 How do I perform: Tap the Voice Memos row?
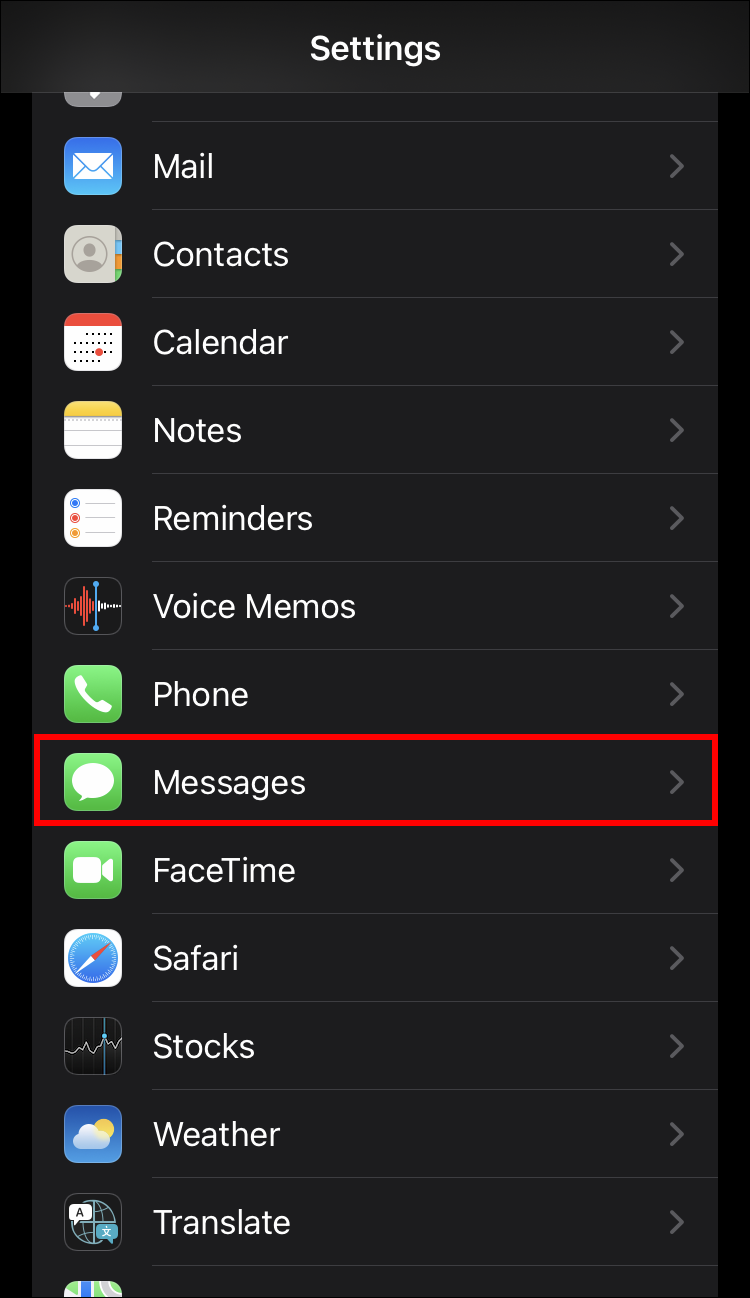pos(375,606)
